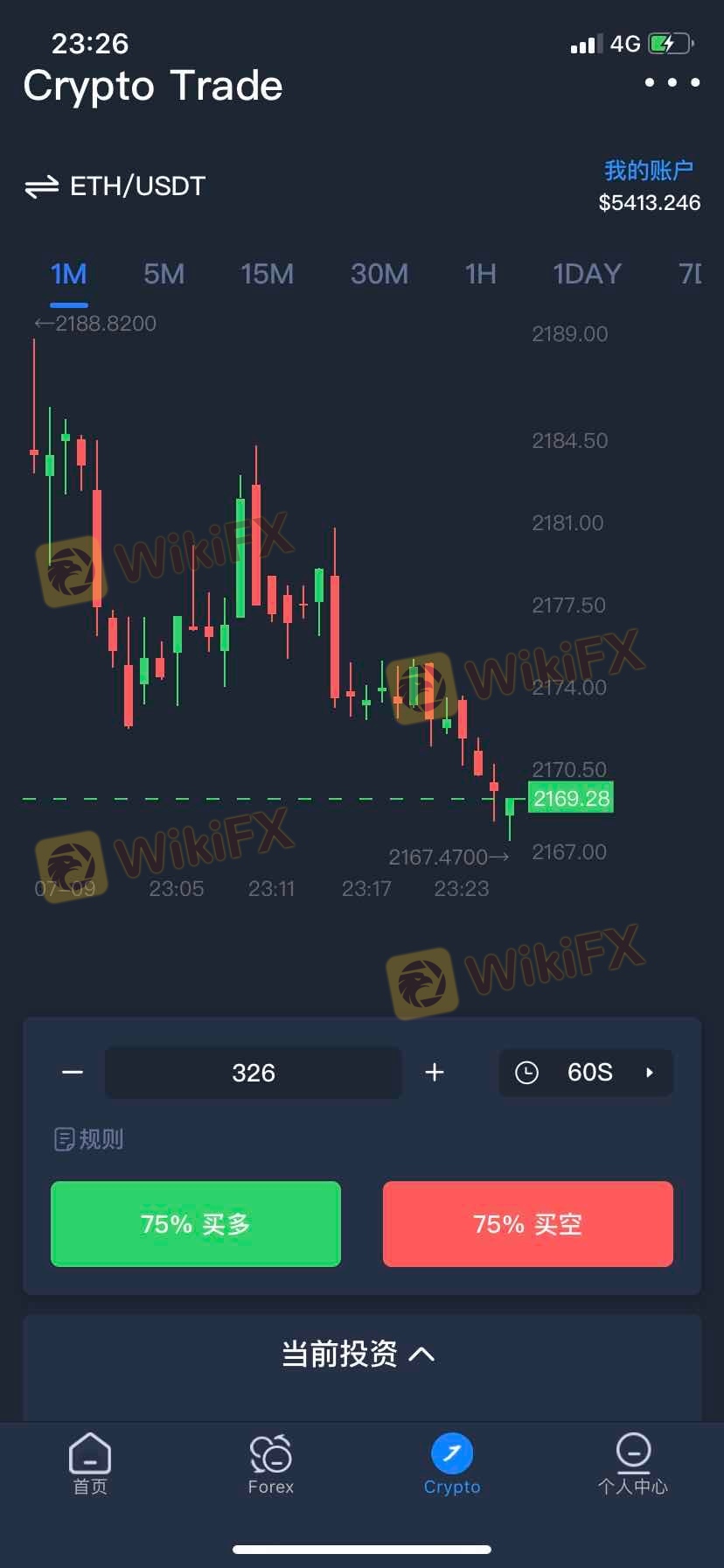Image resolution: width=724 pixels, height=1568 pixels.
Task: Select the 5M chart interval
Action: pos(164,275)
